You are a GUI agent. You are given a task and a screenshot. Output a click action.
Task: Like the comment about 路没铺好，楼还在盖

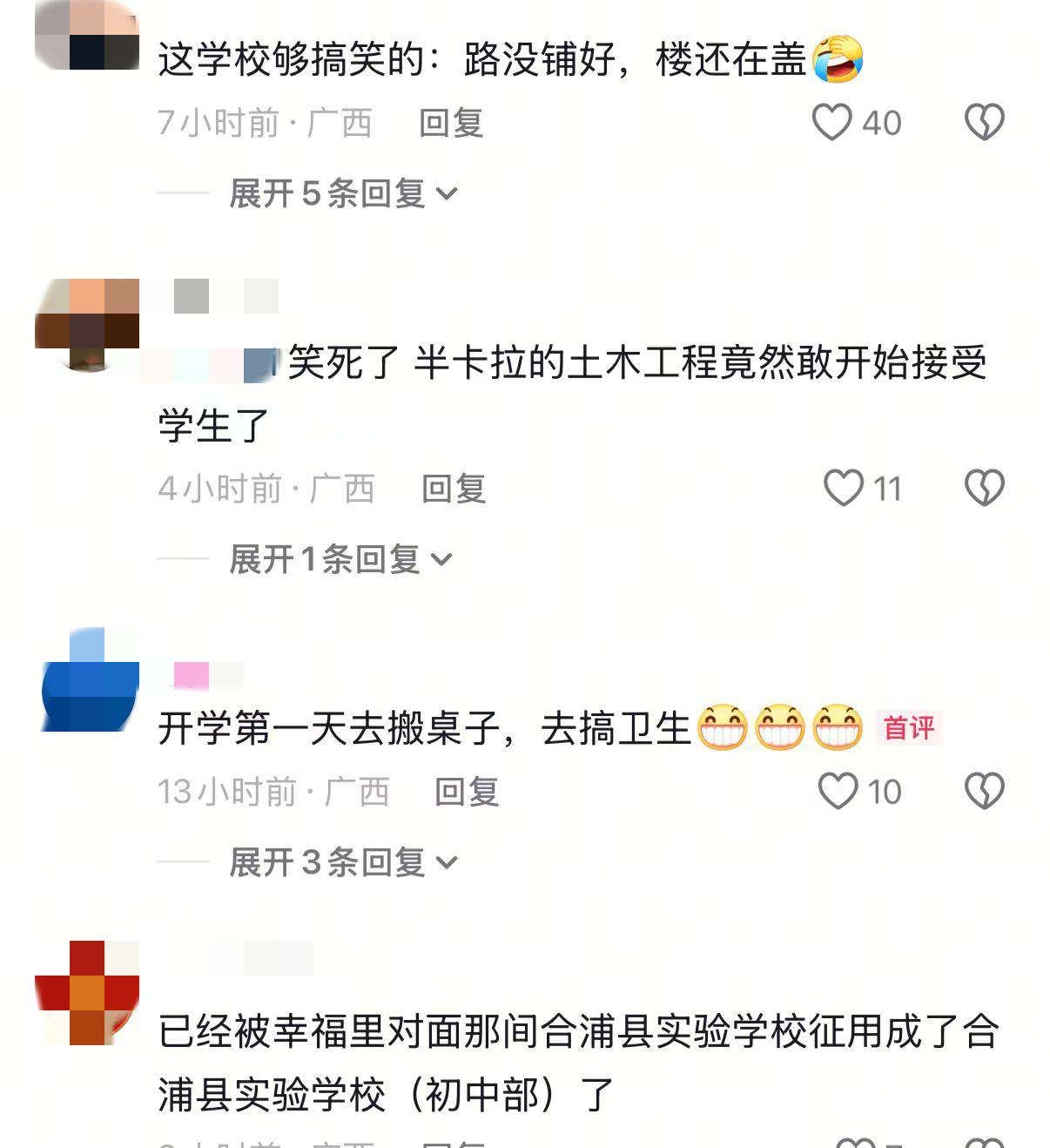[831, 123]
